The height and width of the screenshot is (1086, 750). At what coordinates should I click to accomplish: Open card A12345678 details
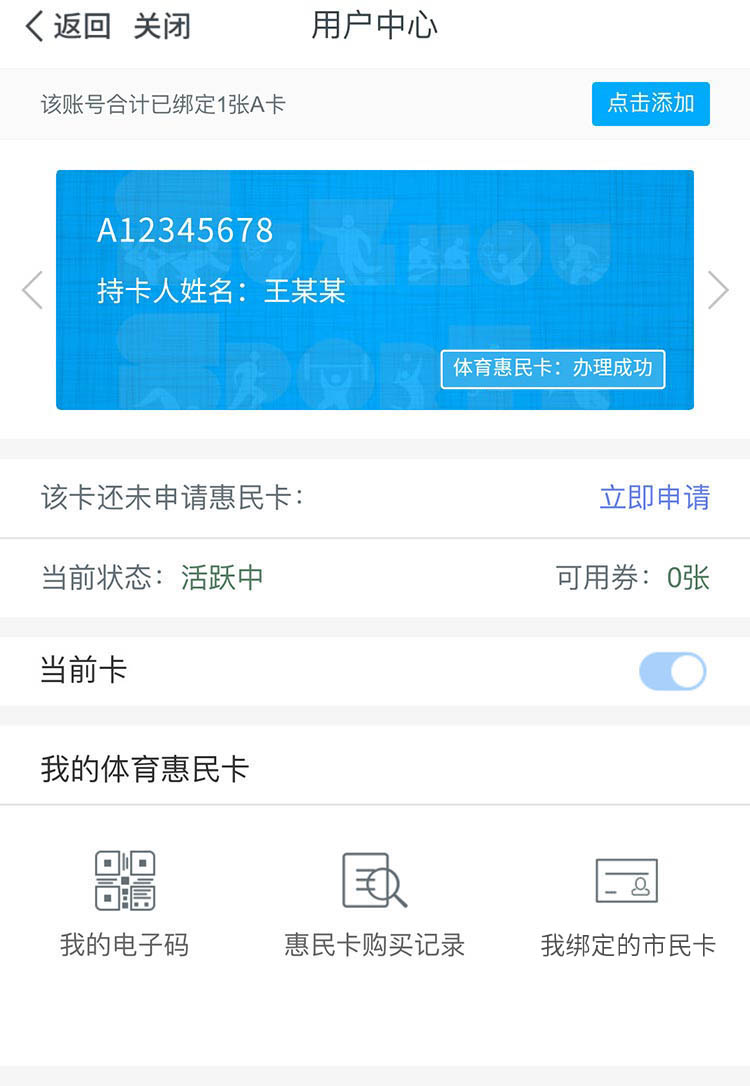[374, 289]
